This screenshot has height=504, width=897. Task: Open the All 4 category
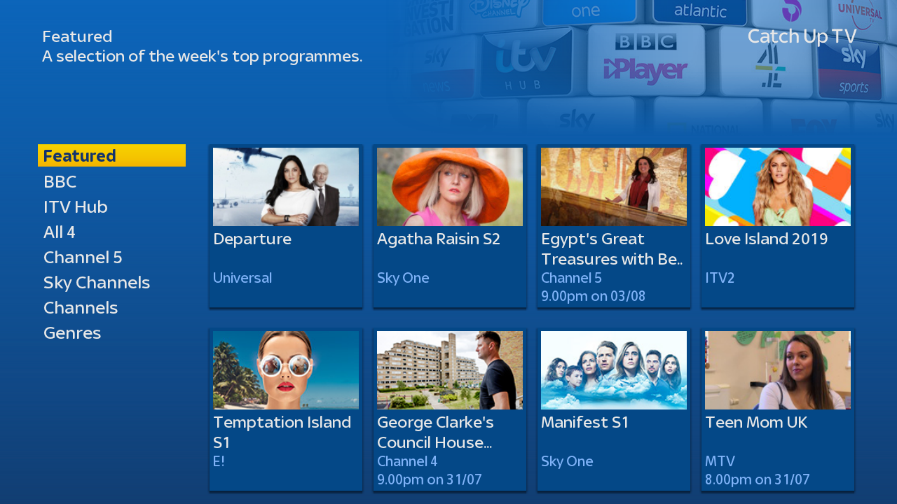point(59,232)
